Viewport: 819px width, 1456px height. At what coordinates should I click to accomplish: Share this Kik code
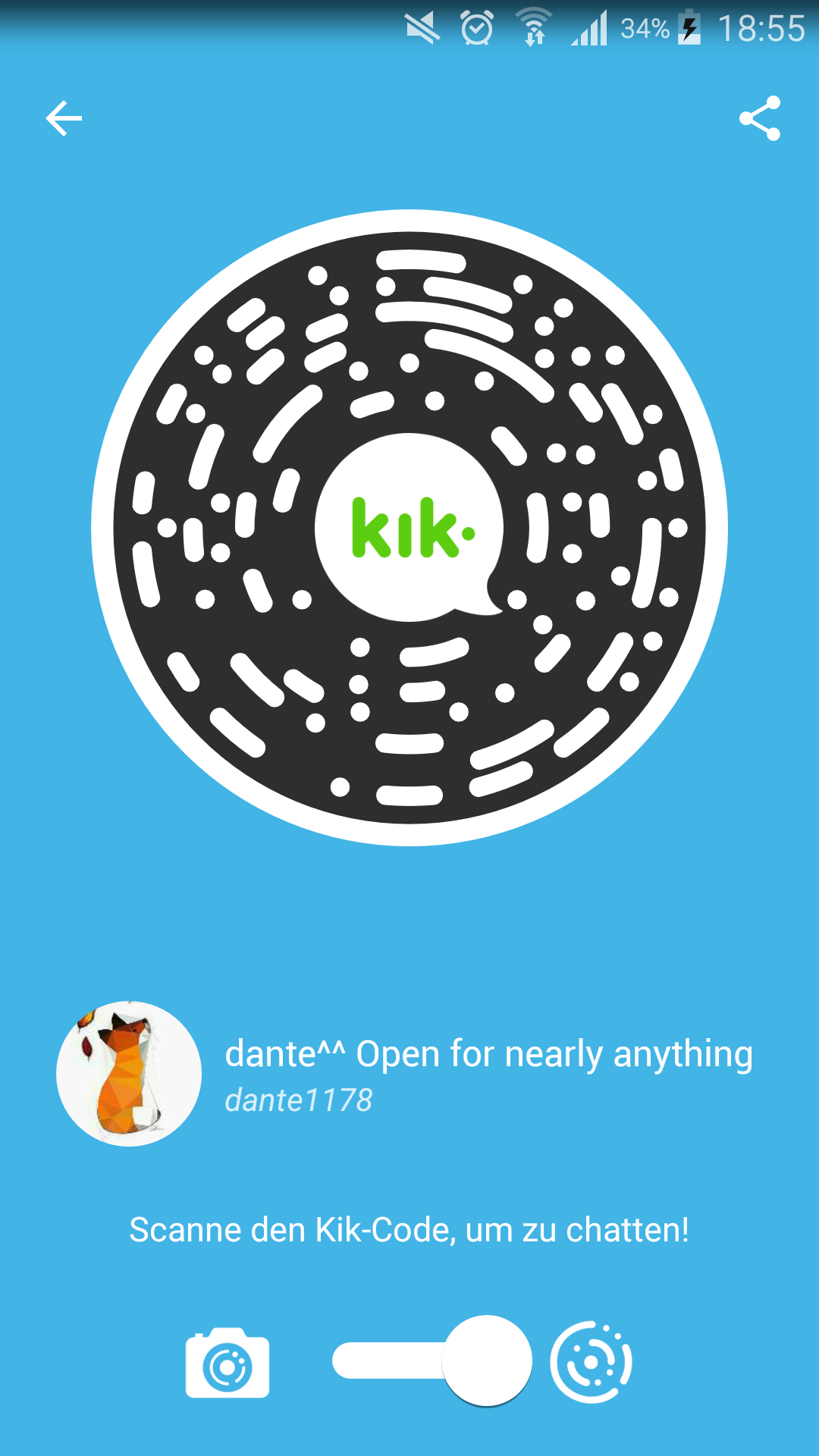click(760, 118)
